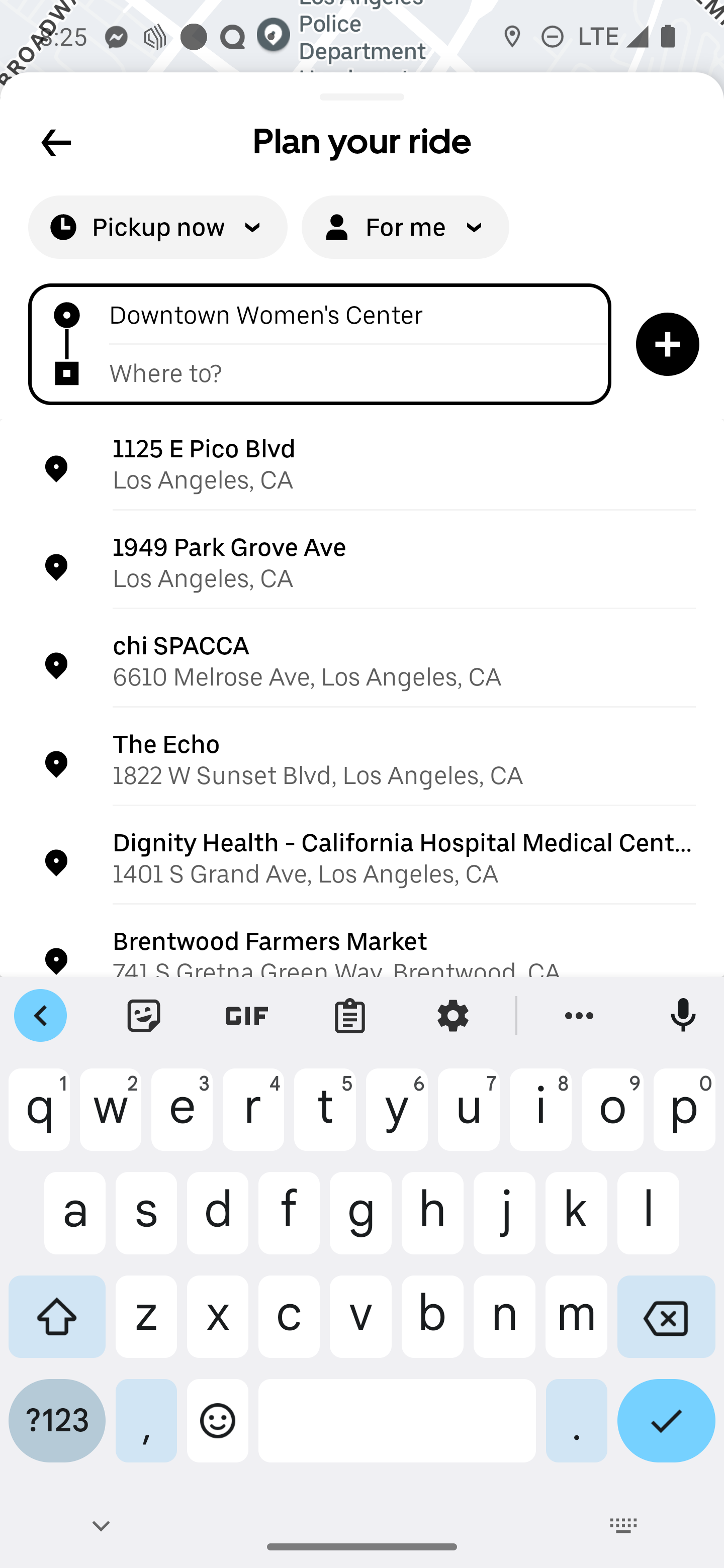Viewport: 724px width, 1568px height.
Task: Open the keyboard GIF picker
Action: tap(246, 1016)
